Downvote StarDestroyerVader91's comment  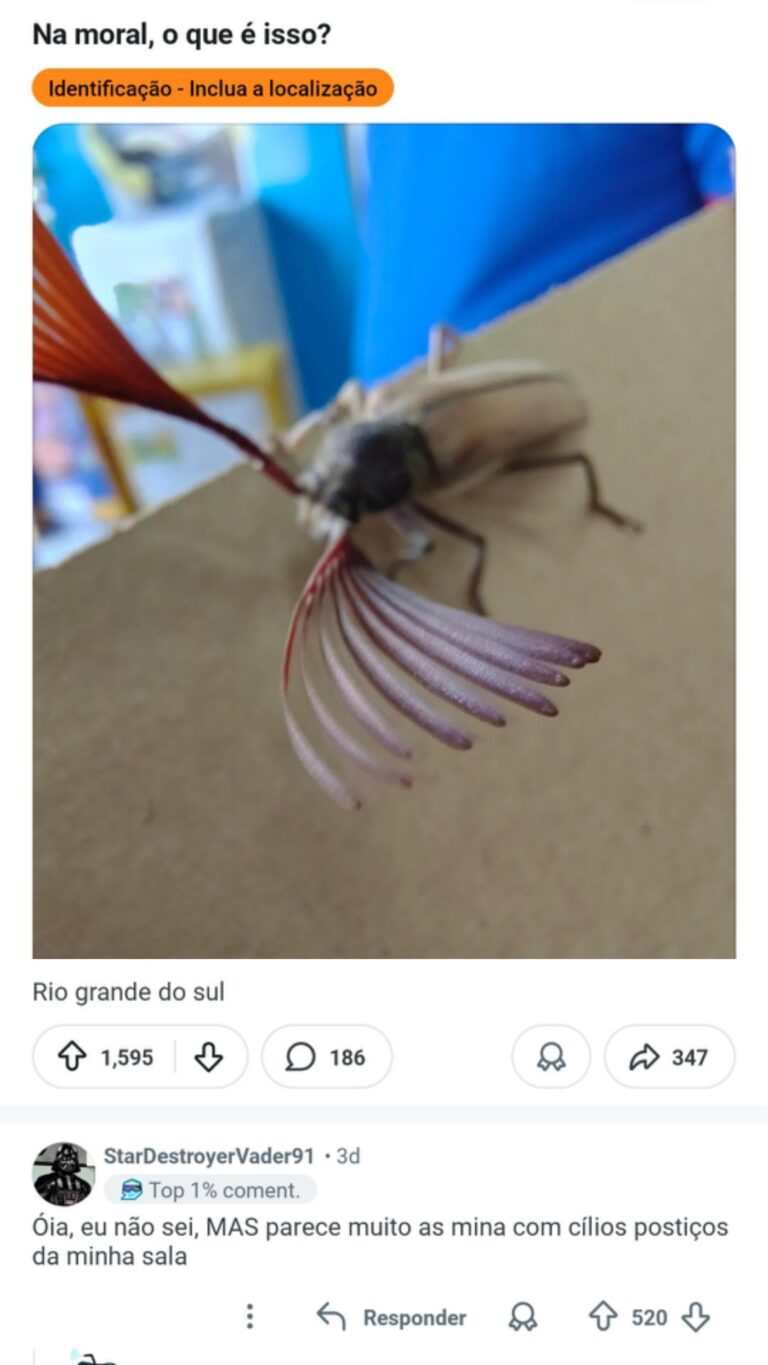coord(695,1317)
